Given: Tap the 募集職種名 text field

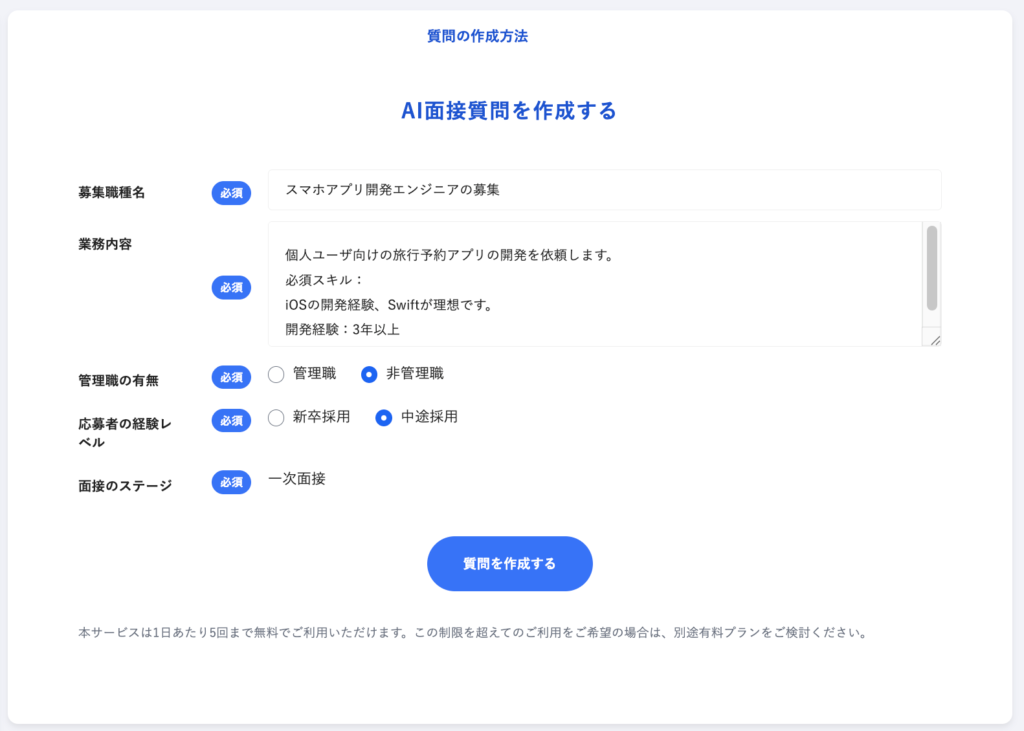Looking at the screenshot, I should point(604,190).
